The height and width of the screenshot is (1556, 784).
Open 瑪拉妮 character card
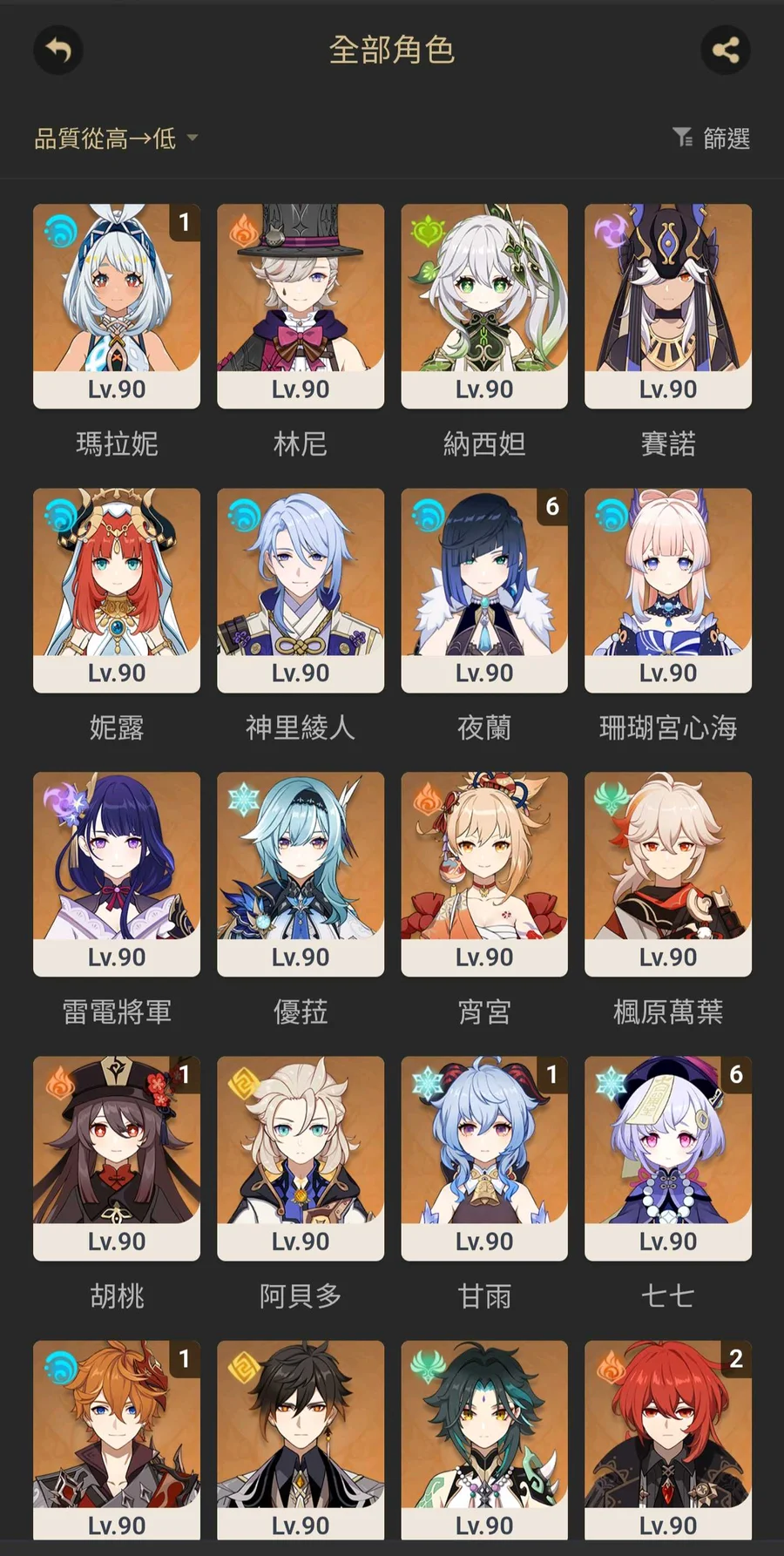pyautogui.click(x=117, y=306)
